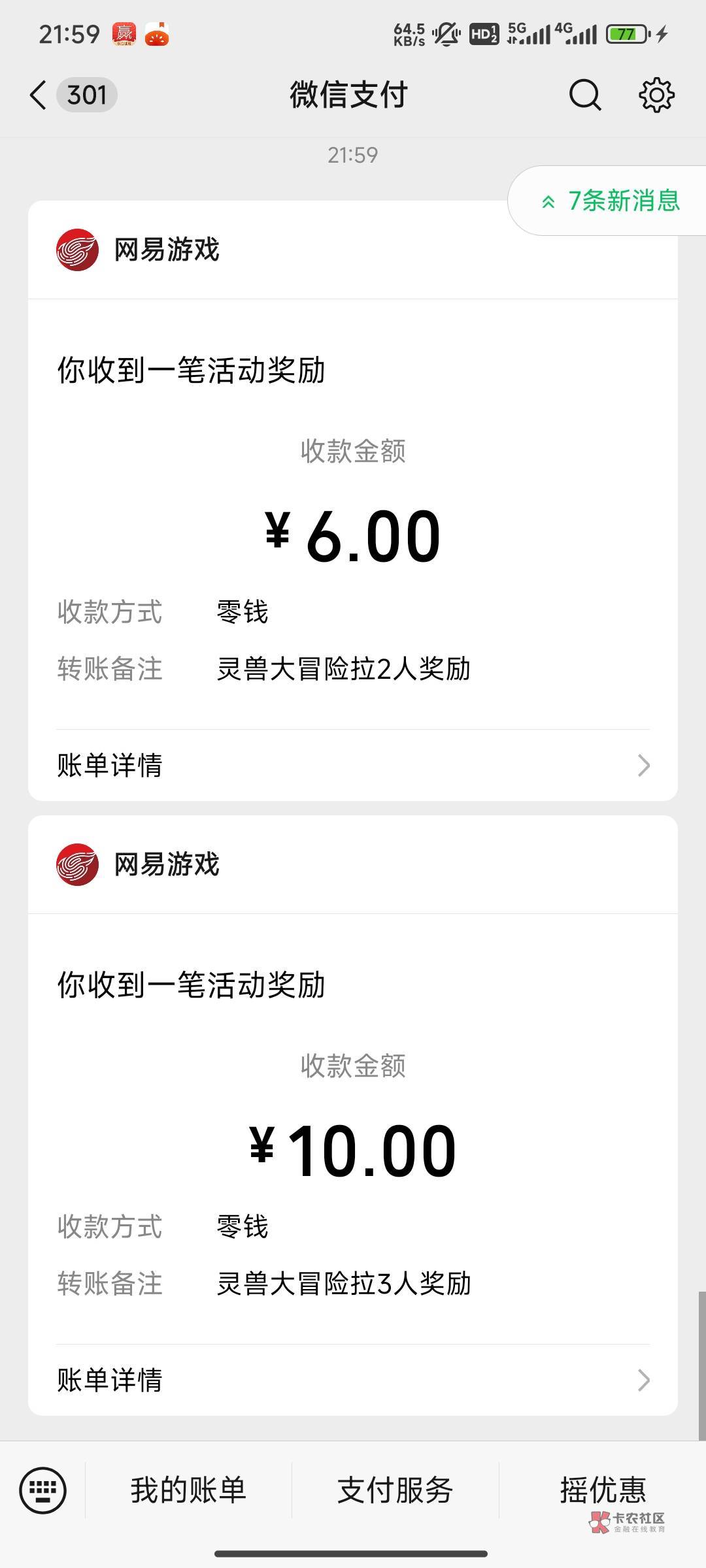706x1568 pixels.
Task: Go back to the chat list
Action: (x=39, y=95)
